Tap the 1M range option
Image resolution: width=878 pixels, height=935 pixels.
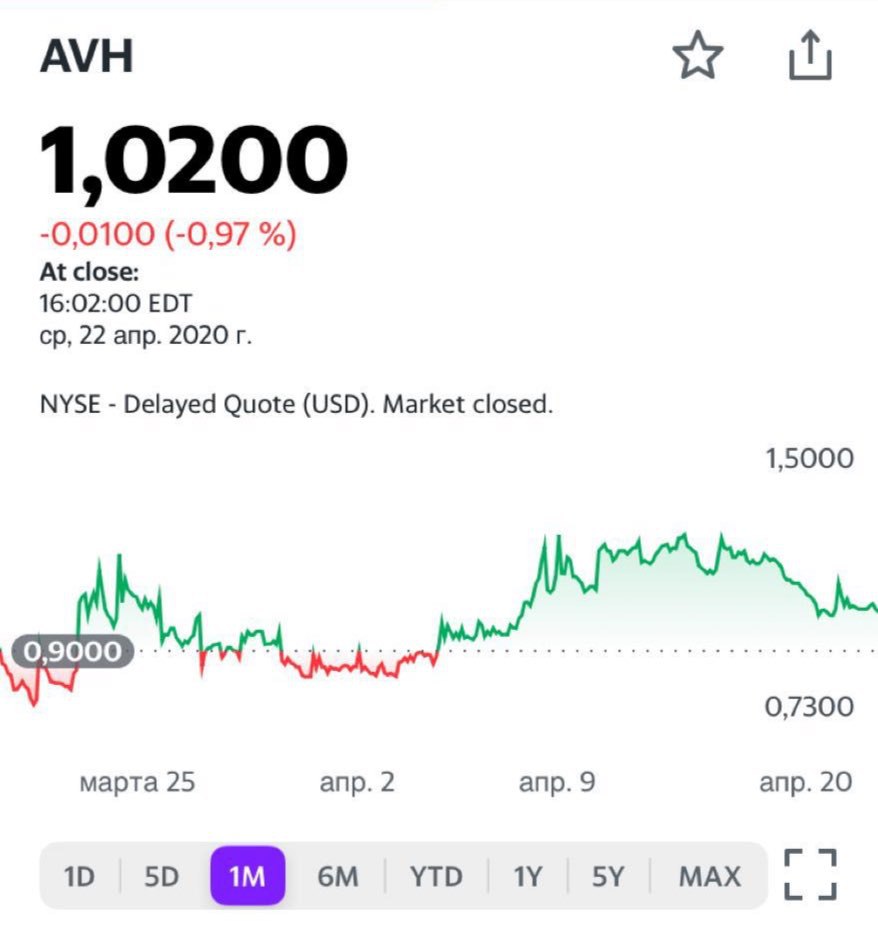[247, 877]
